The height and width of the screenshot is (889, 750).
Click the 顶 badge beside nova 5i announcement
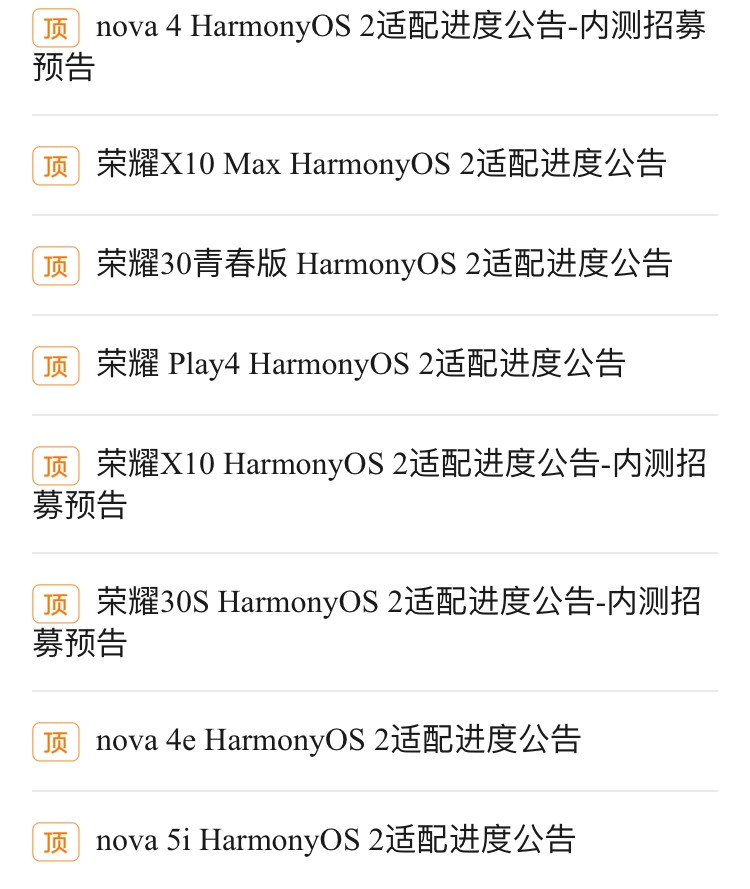(x=55, y=842)
